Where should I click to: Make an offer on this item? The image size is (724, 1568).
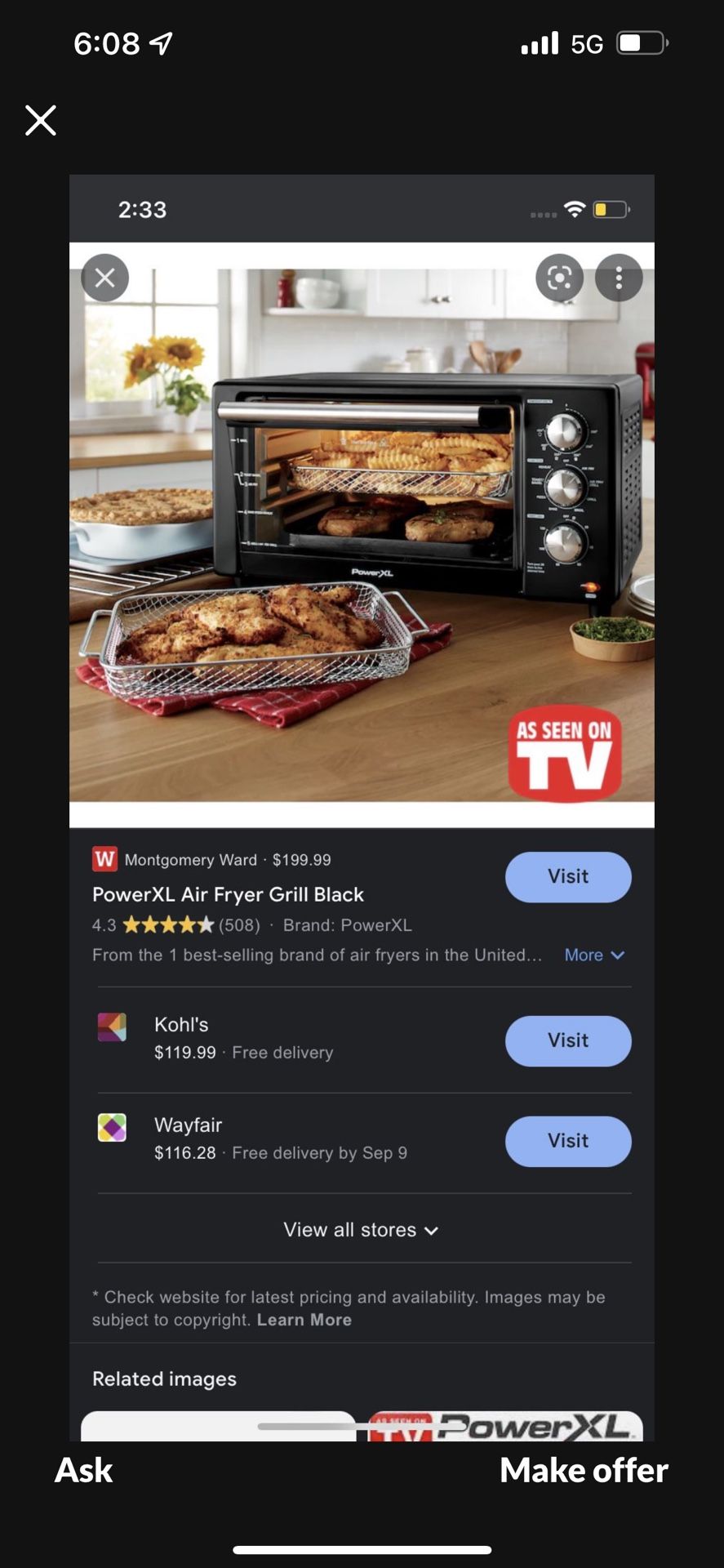[x=584, y=1471]
